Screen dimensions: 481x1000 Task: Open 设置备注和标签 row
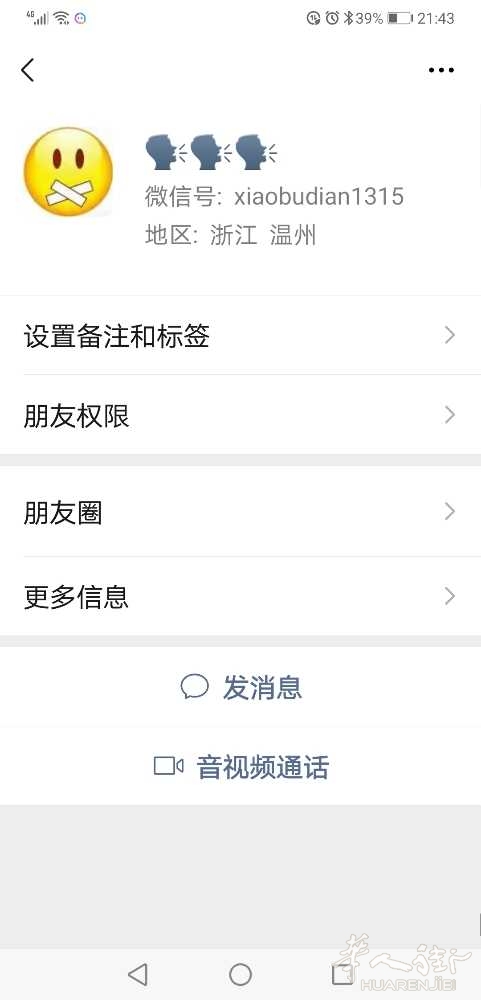(240, 335)
